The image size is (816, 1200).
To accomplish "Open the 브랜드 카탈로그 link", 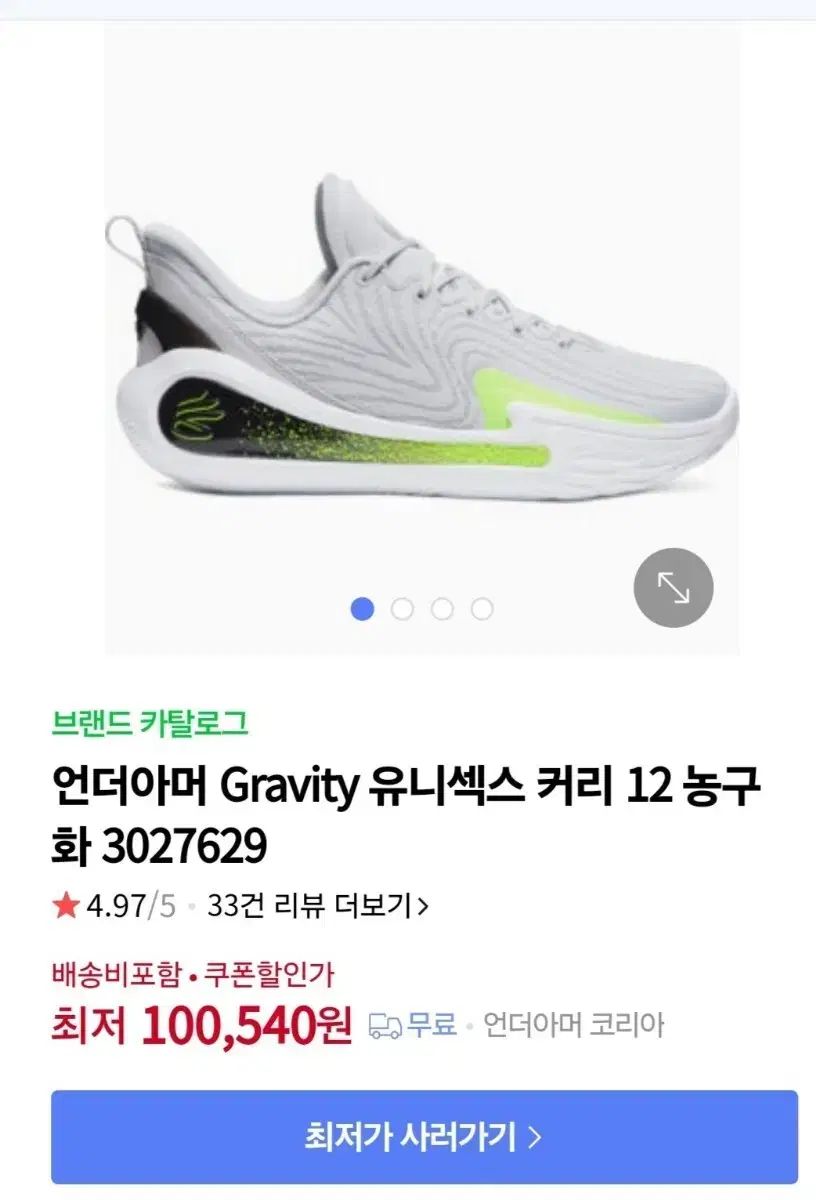I will coord(150,722).
